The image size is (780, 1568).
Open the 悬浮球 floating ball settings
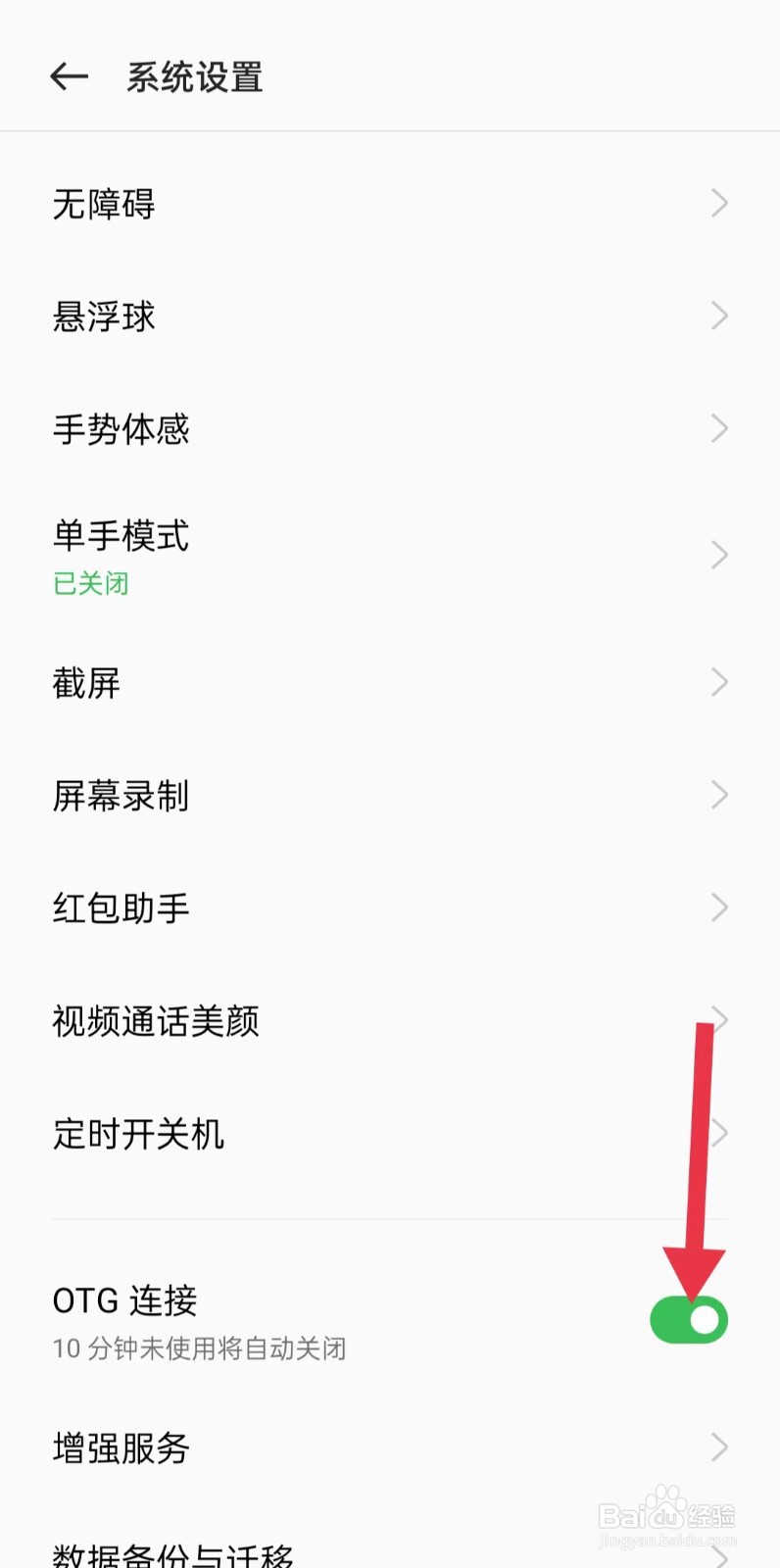coord(103,316)
